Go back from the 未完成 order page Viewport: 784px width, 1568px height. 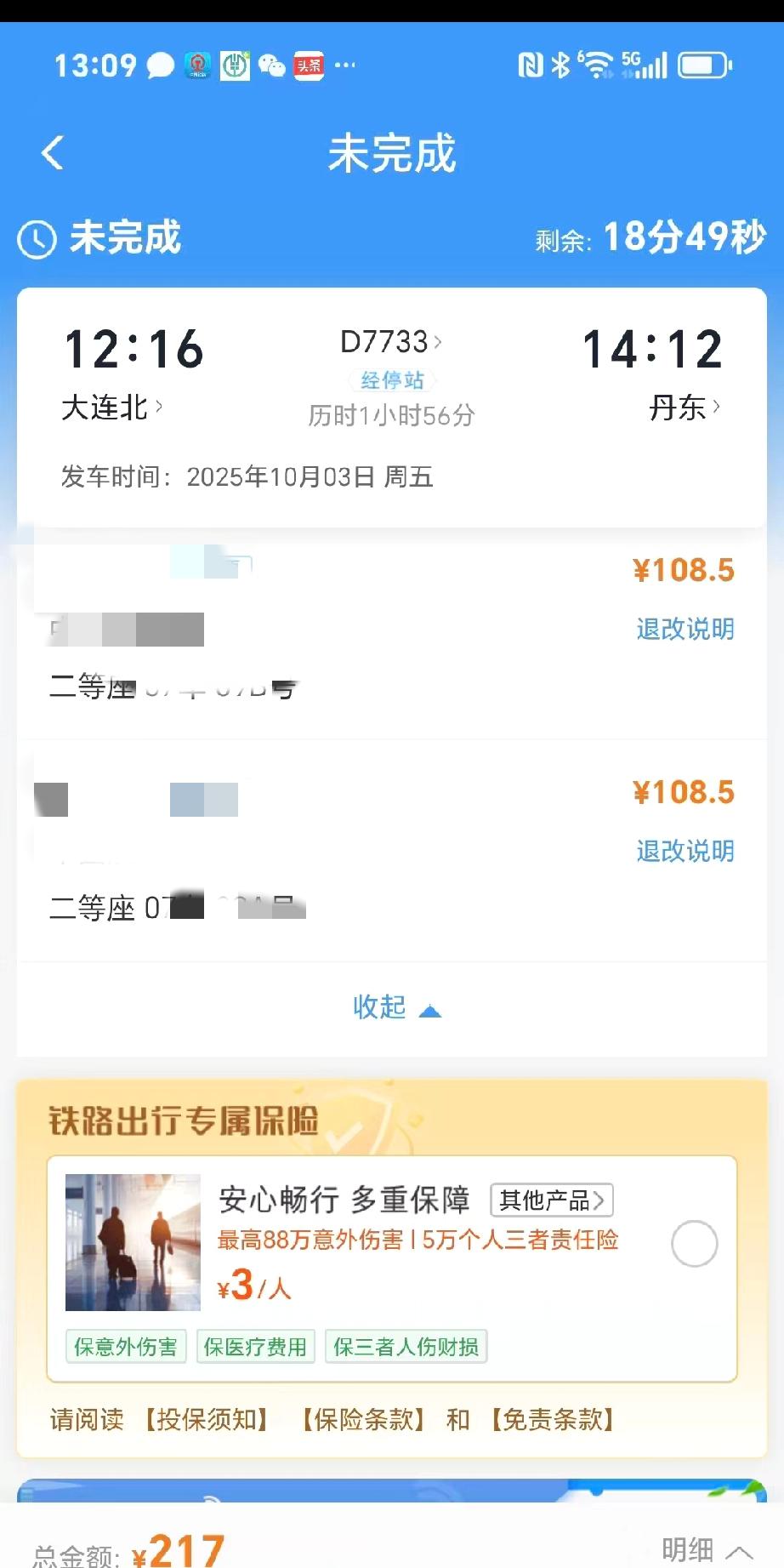pyautogui.click(x=53, y=153)
